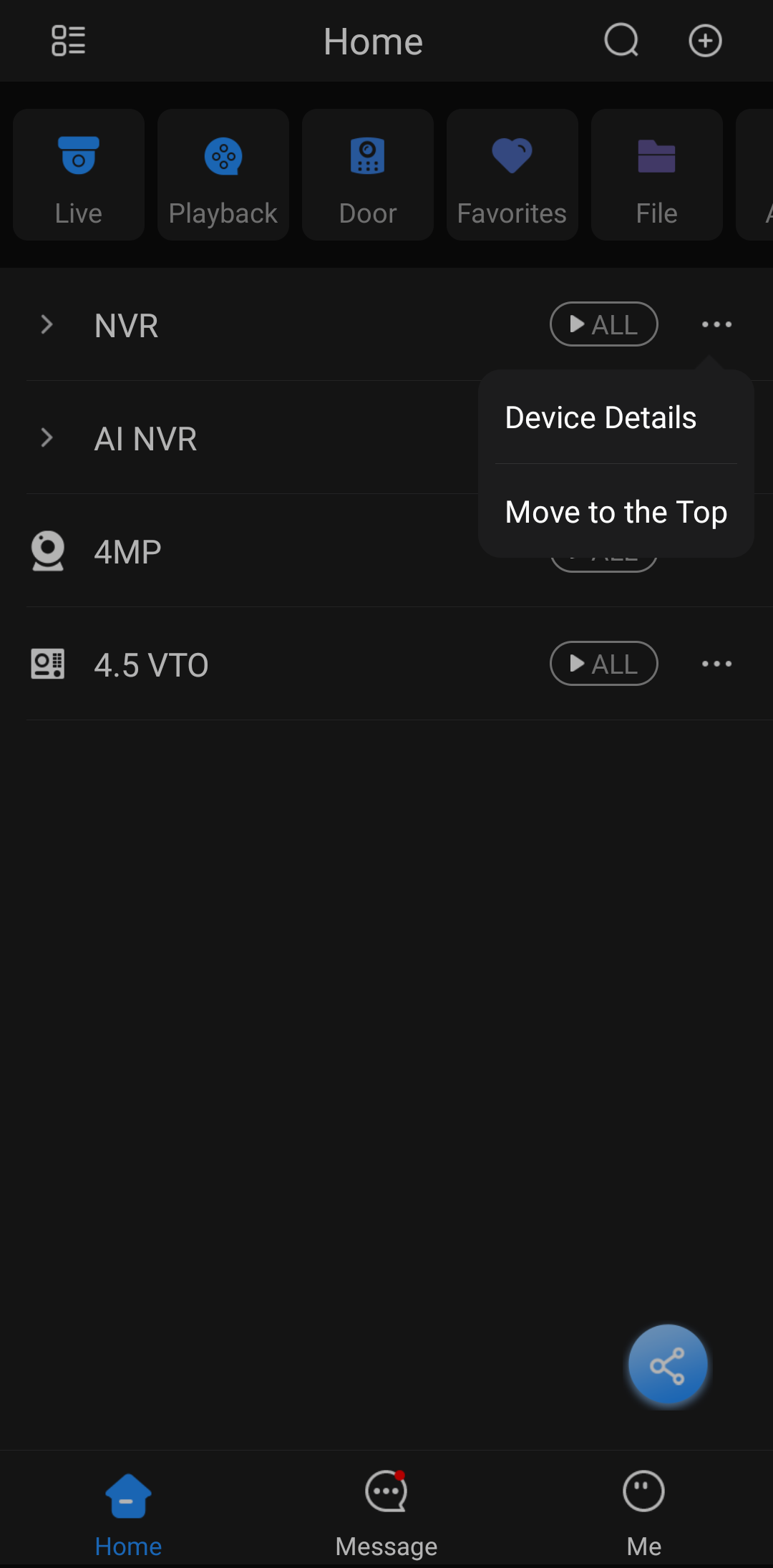Select the Playback shortcut

pos(223,174)
